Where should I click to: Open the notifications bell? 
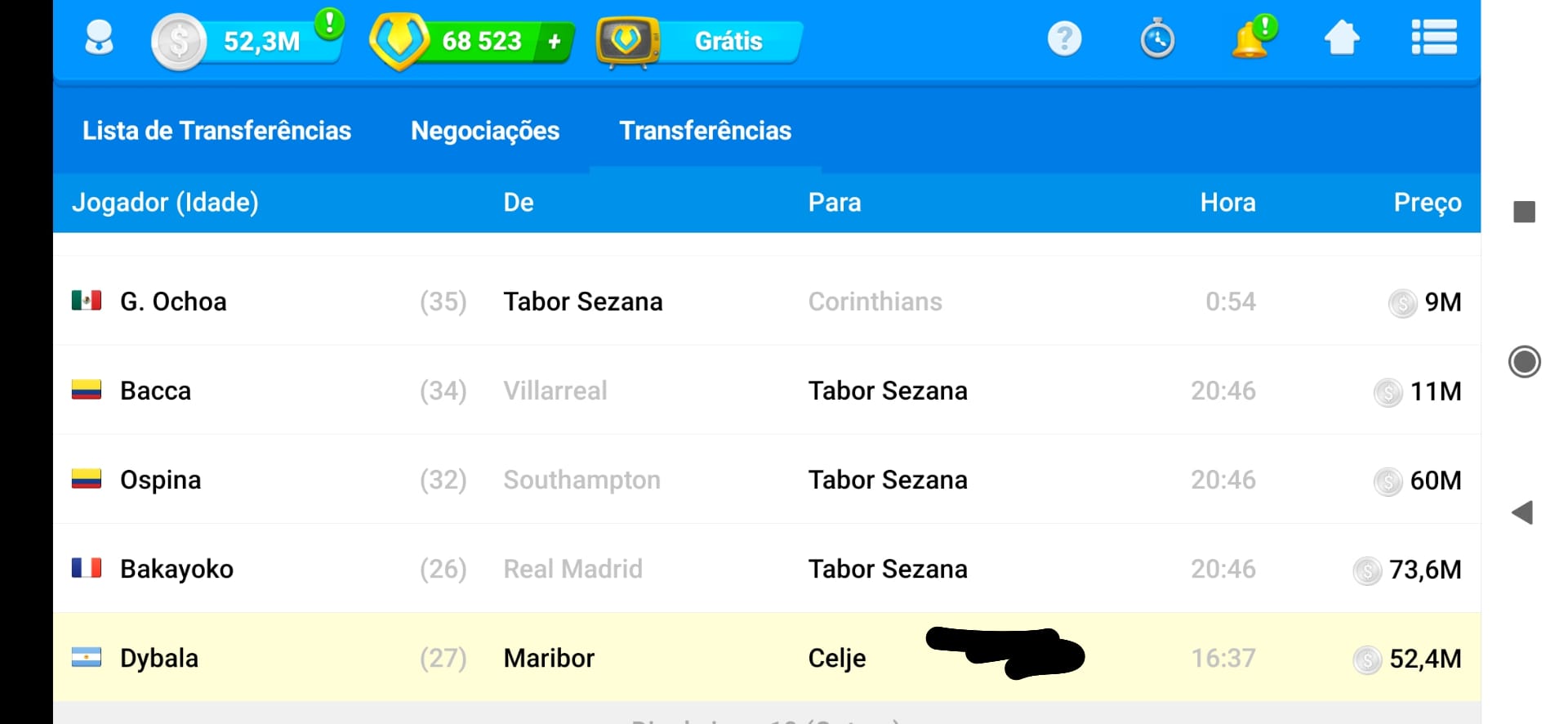(x=1251, y=39)
